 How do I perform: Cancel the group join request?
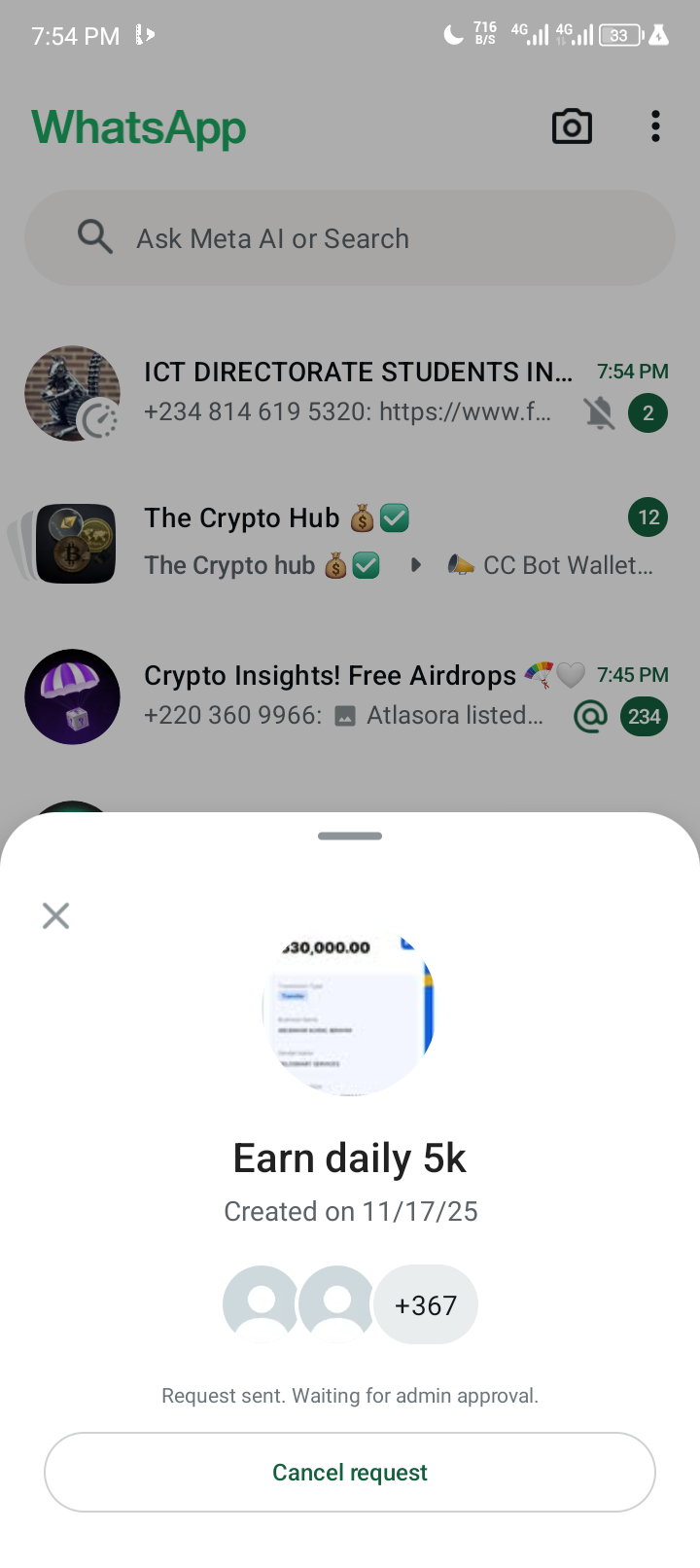[350, 1472]
